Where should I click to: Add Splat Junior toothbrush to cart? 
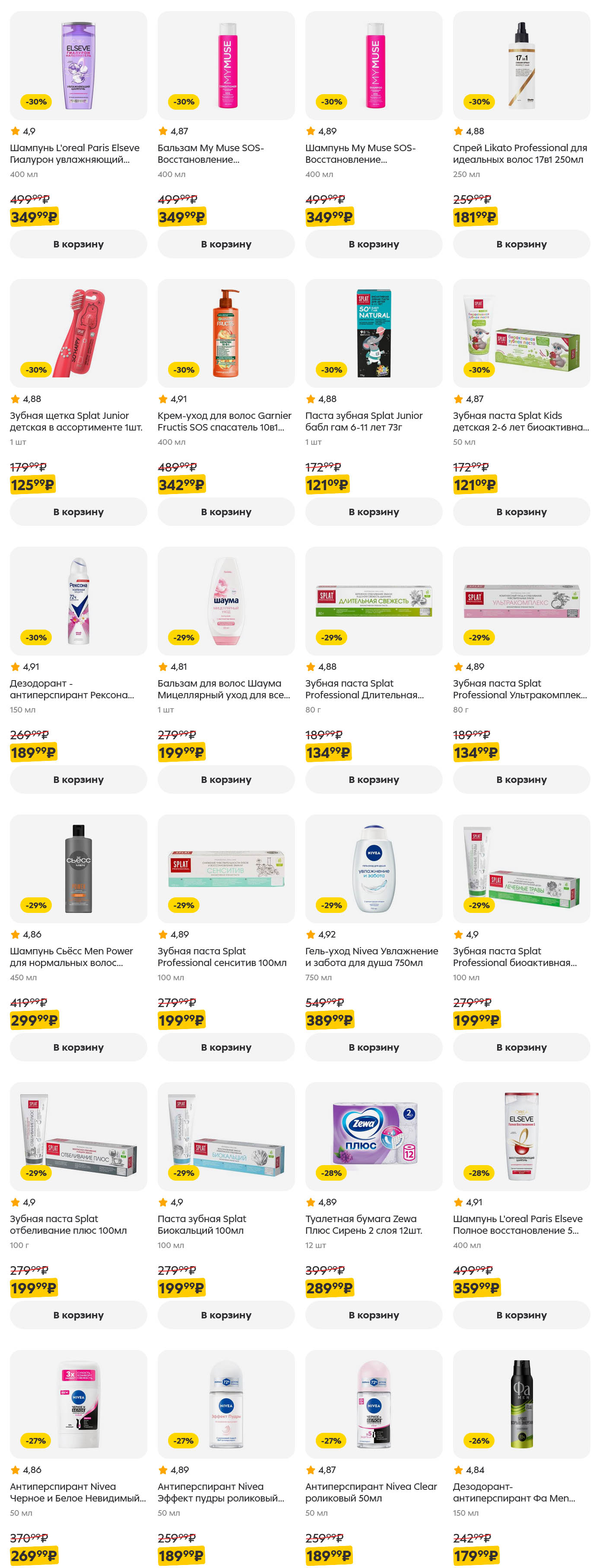tap(78, 512)
